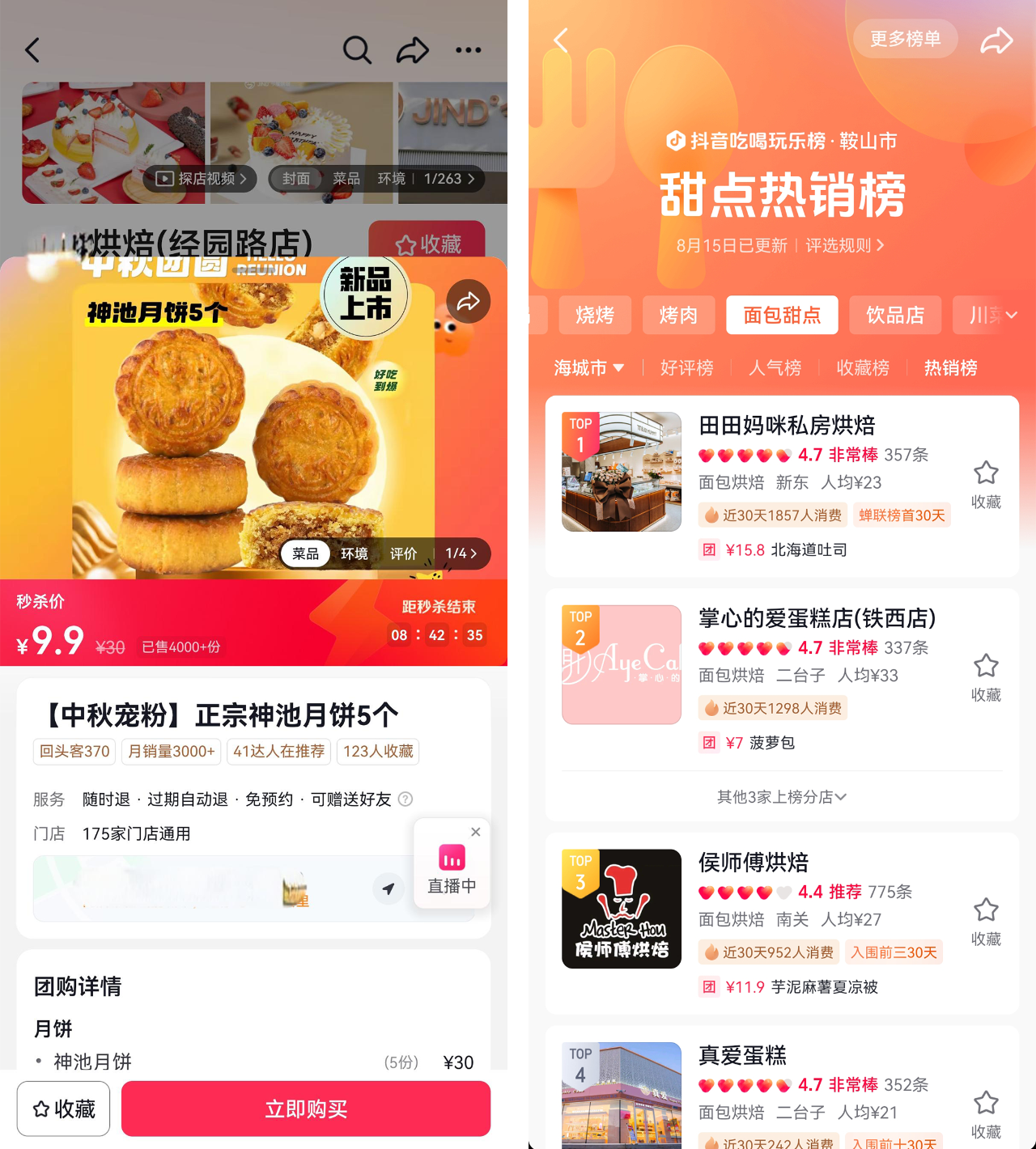Open the 探店视频 store videos
Viewport: 1036px width, 1149px height.
201,178
